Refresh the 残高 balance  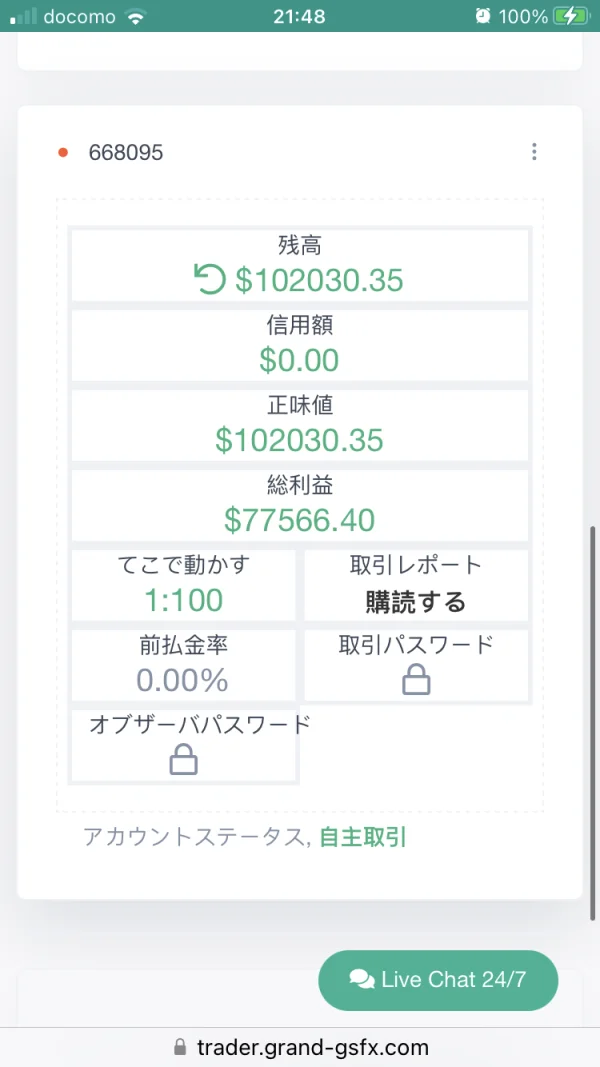pyautogui.click(x=210, y=279)
